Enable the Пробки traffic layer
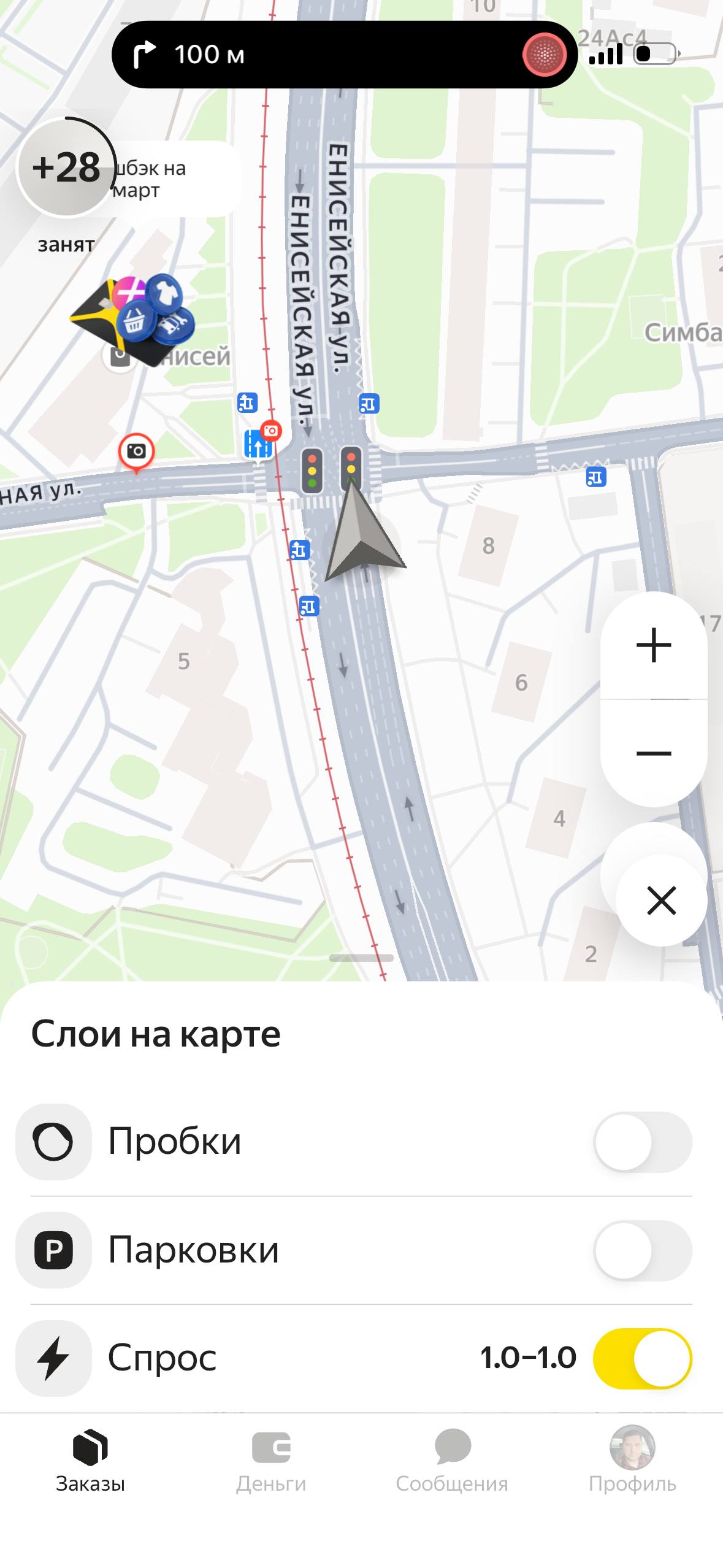The height and width of the screenshot is (1568, 723). click(x=643, y=1142)
